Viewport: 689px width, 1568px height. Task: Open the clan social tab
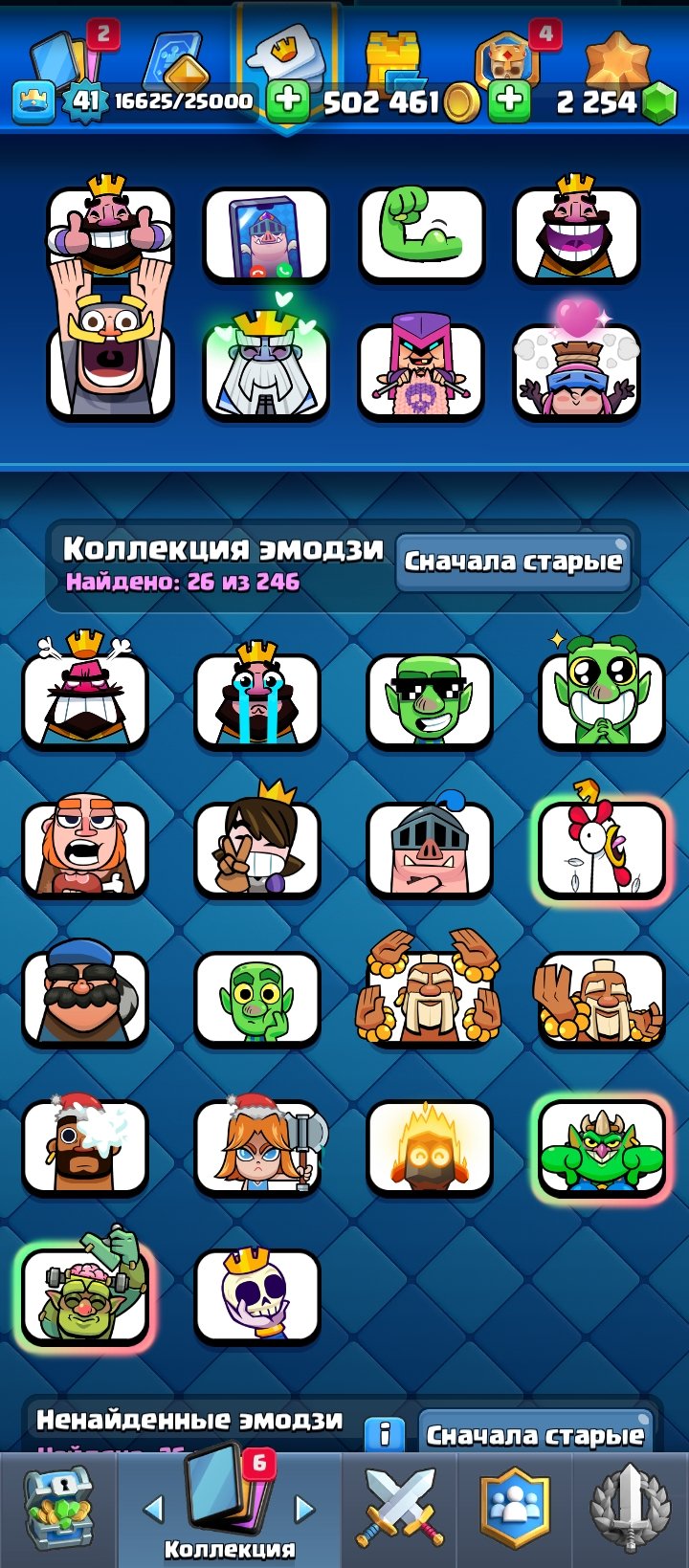click(515, 1512)
